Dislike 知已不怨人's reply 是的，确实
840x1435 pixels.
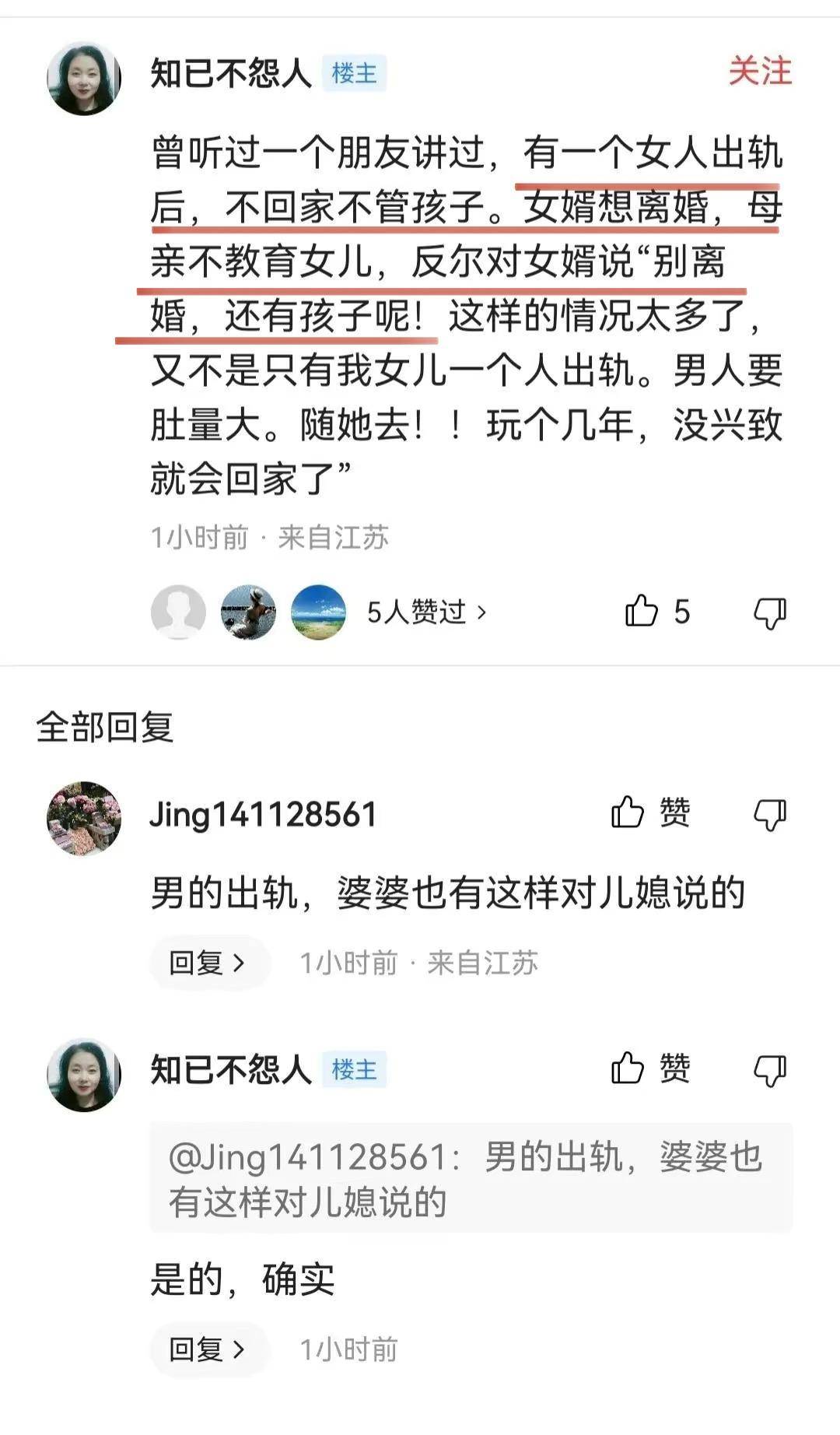coord(769,1070)
